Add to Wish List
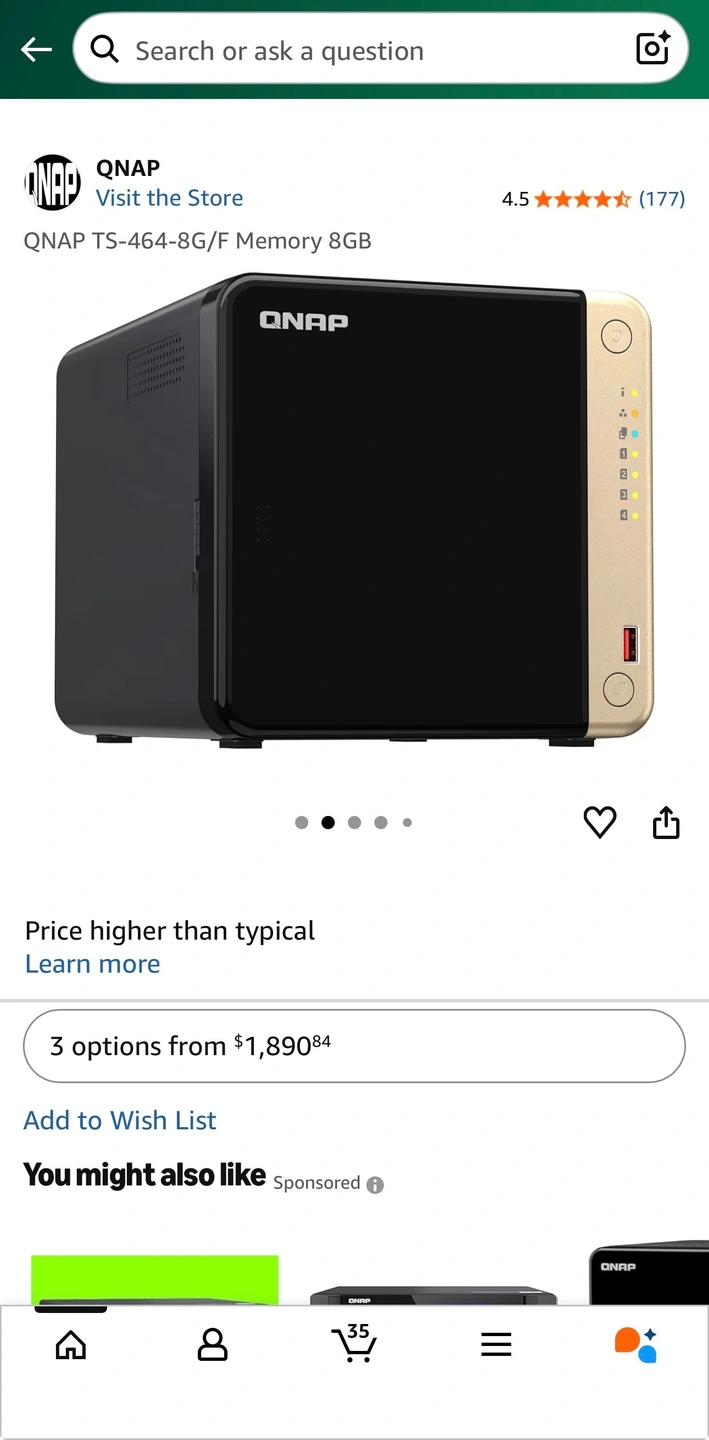 (x=120, y=1120)
